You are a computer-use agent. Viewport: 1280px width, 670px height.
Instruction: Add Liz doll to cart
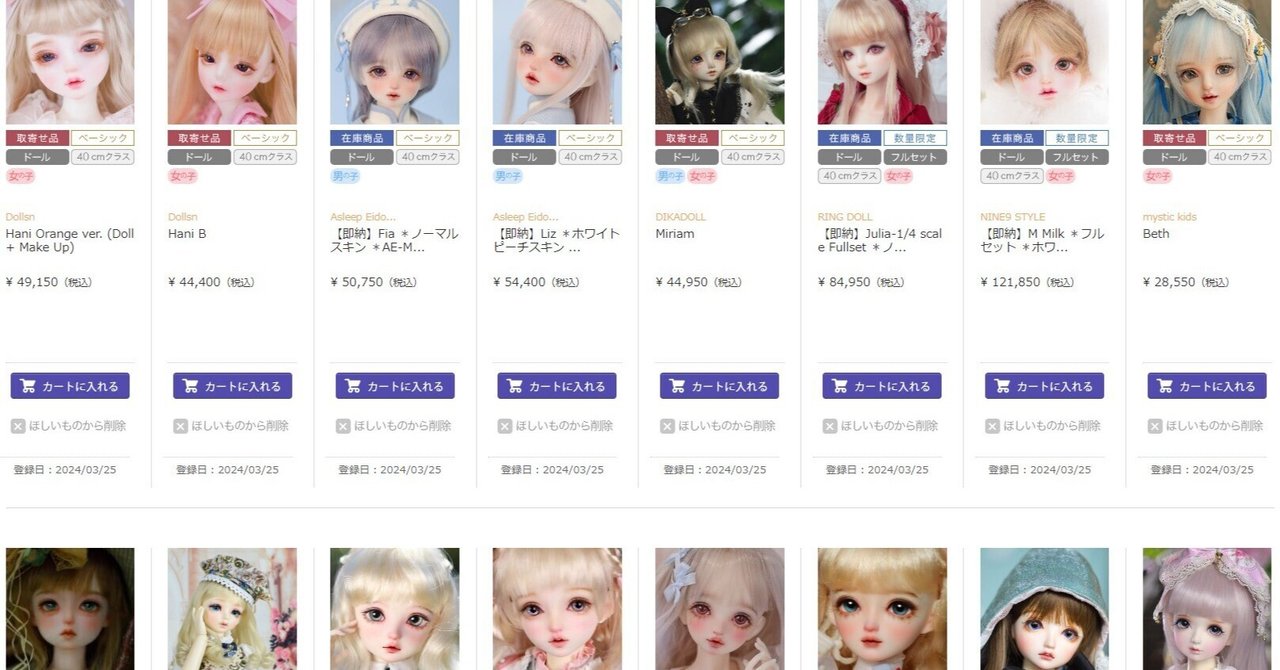(557, 386)
